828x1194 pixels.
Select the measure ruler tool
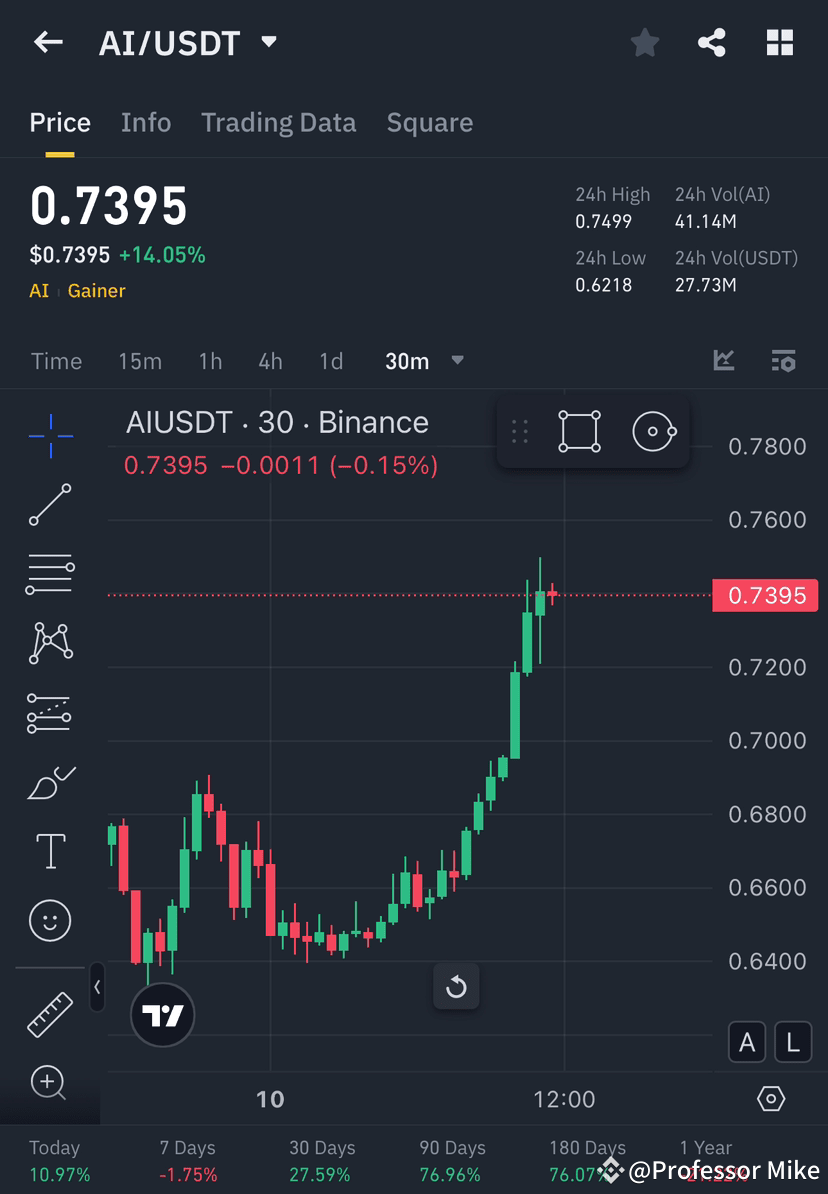(50, 1013)
